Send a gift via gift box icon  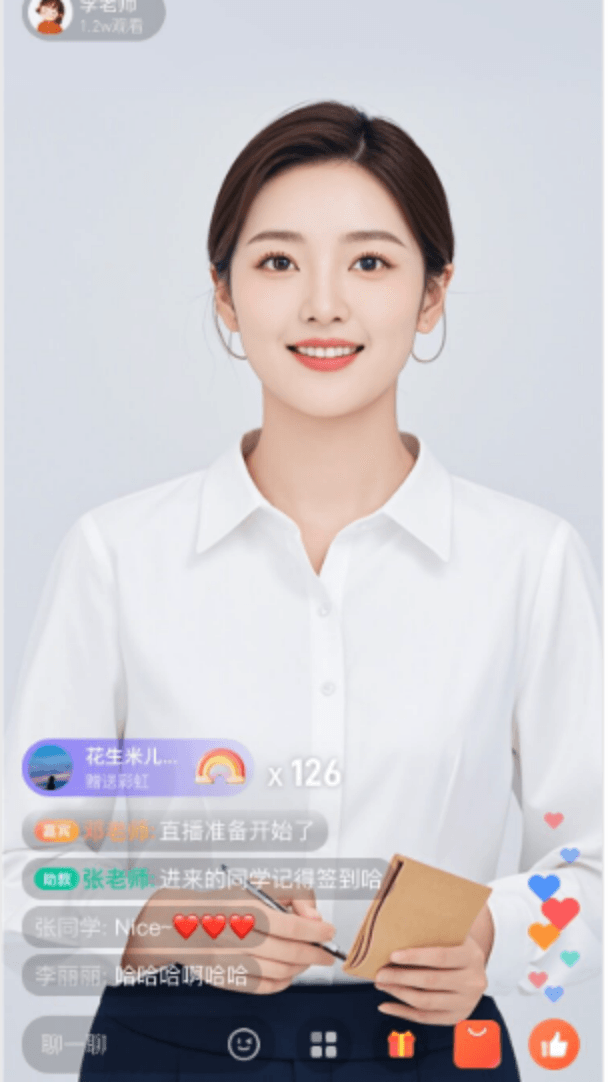[x=401, y=1045]
